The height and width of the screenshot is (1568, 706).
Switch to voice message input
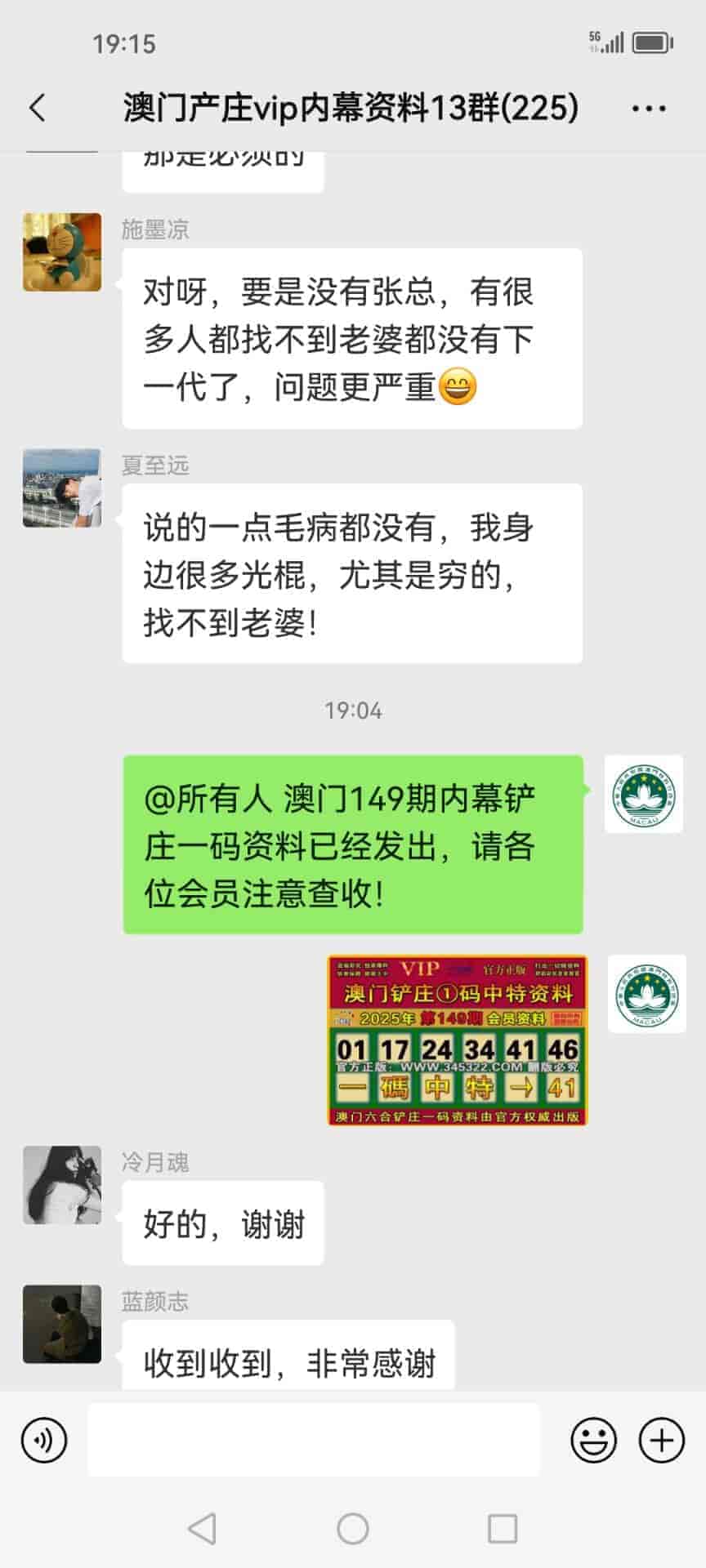point(44,1440)
